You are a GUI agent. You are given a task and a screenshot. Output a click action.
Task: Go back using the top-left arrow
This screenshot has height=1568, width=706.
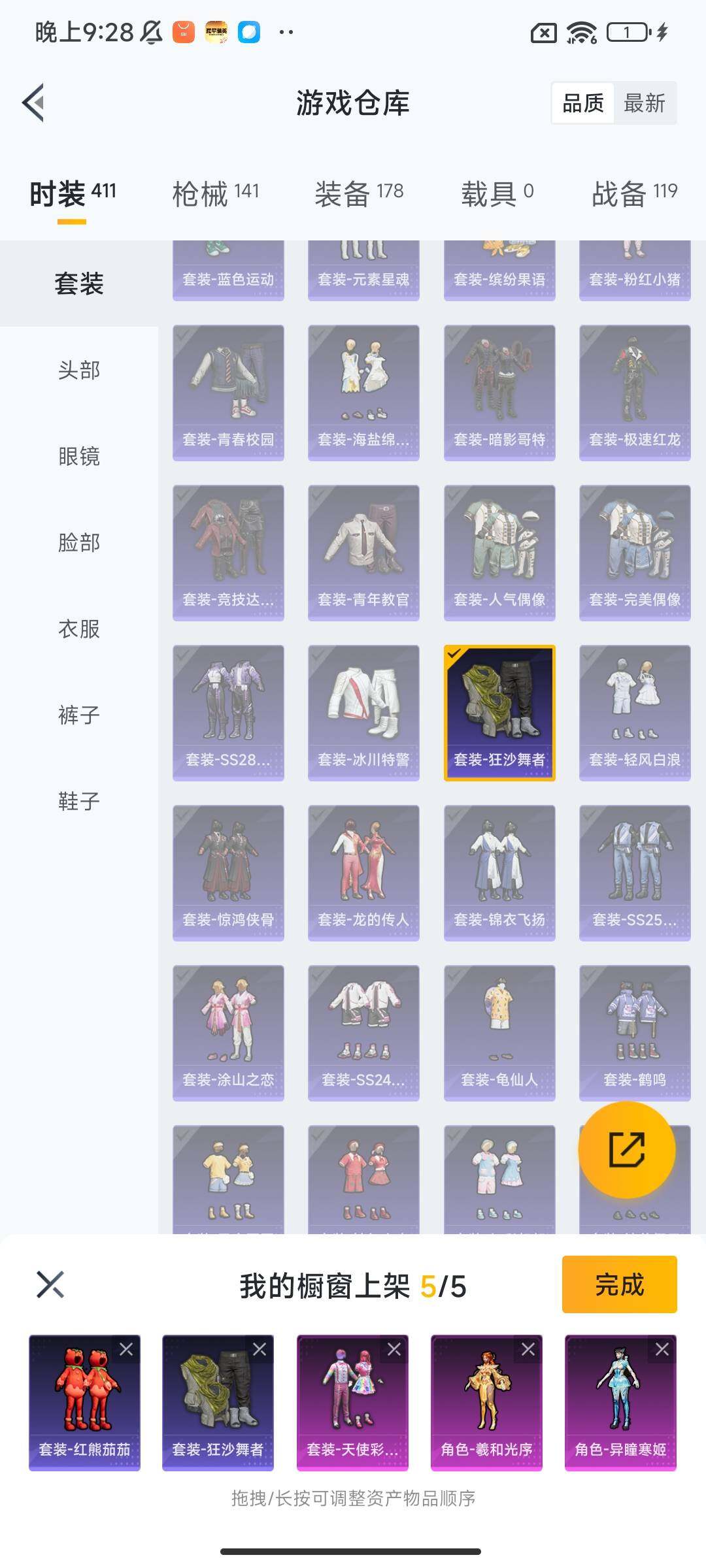34,103
